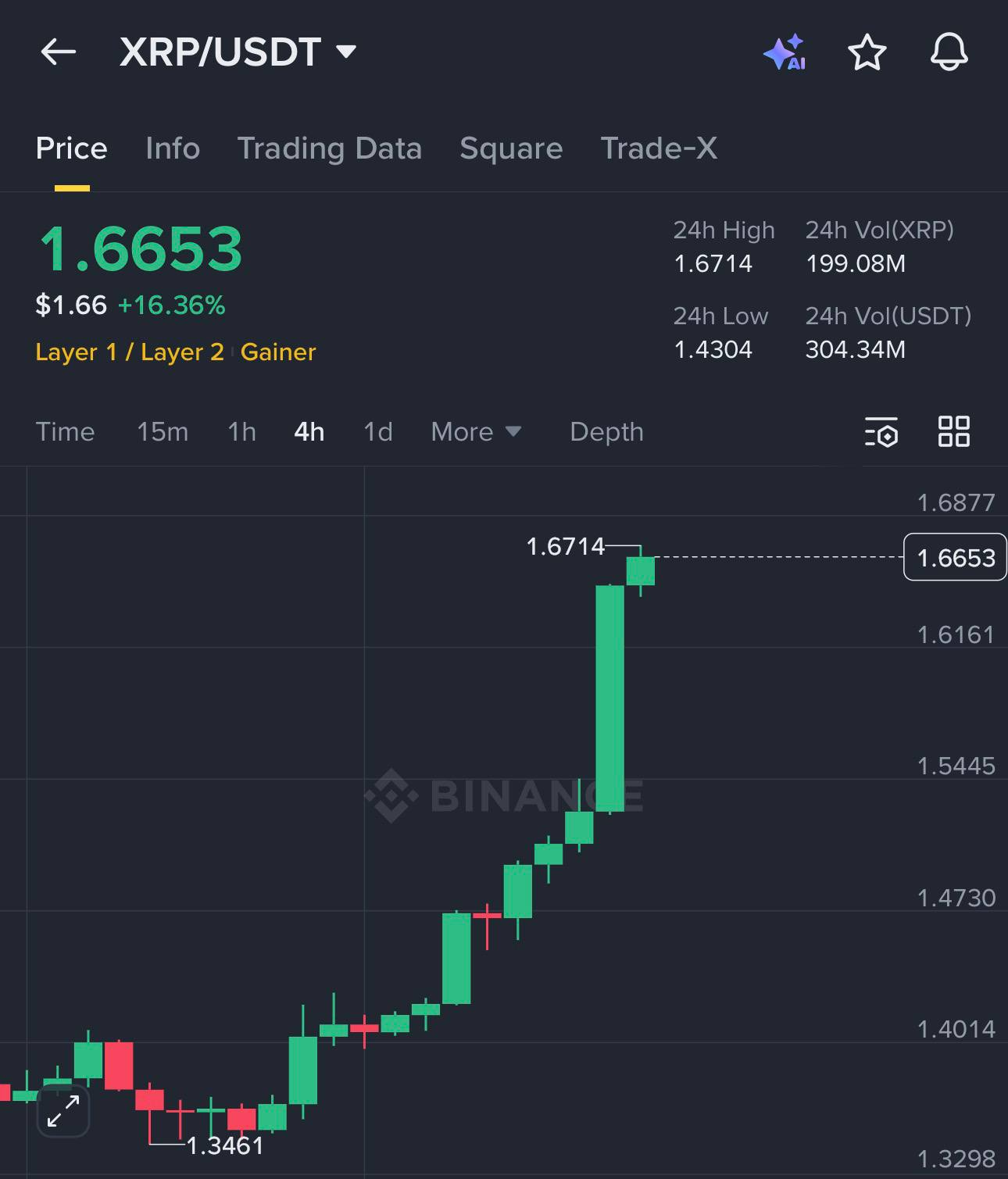Show the Depth chart
Screen dimensions: 1008x1179
click(x=606, y=431)
